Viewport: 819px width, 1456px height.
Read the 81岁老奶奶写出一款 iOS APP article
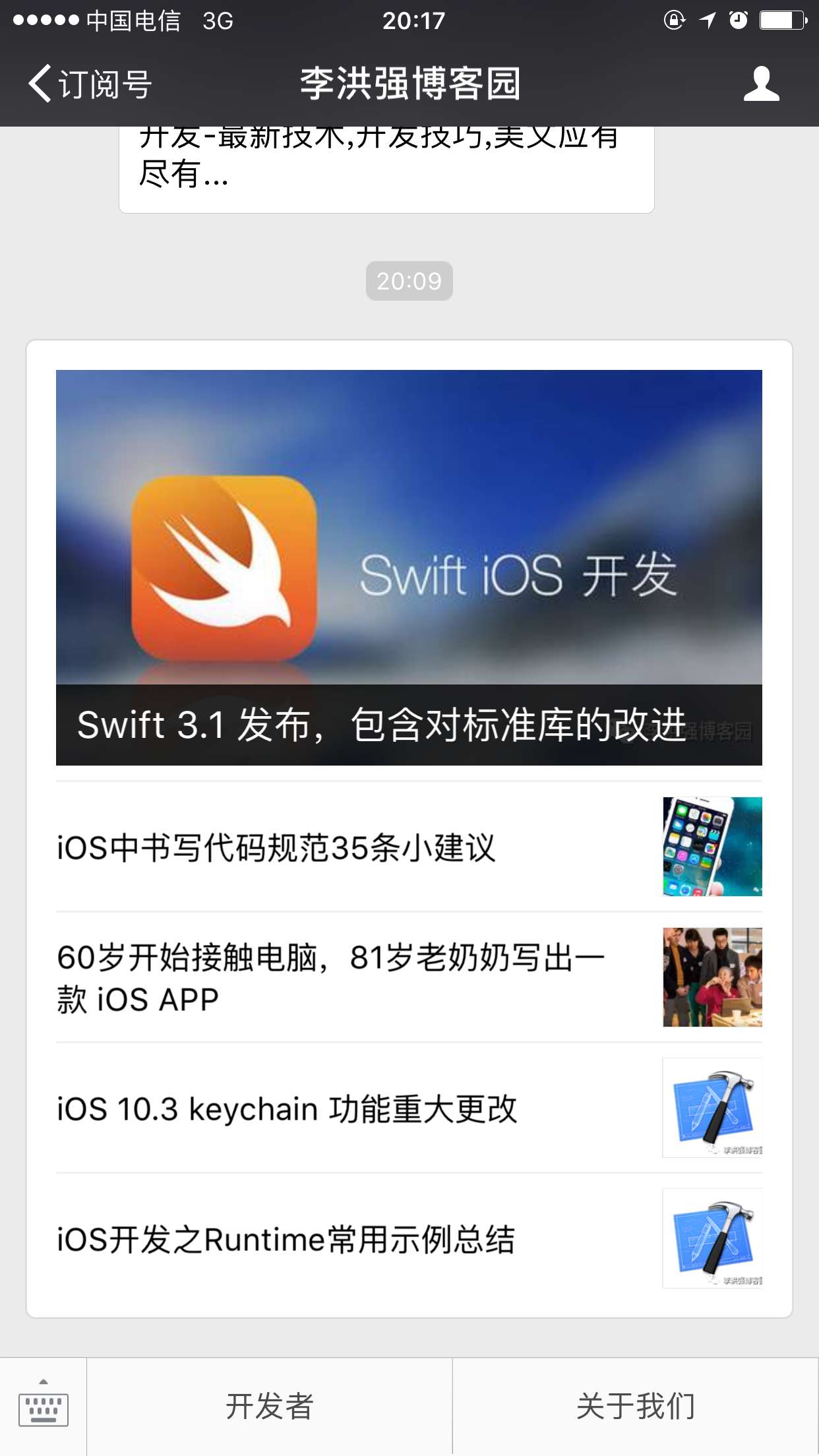tap(409, 977)
